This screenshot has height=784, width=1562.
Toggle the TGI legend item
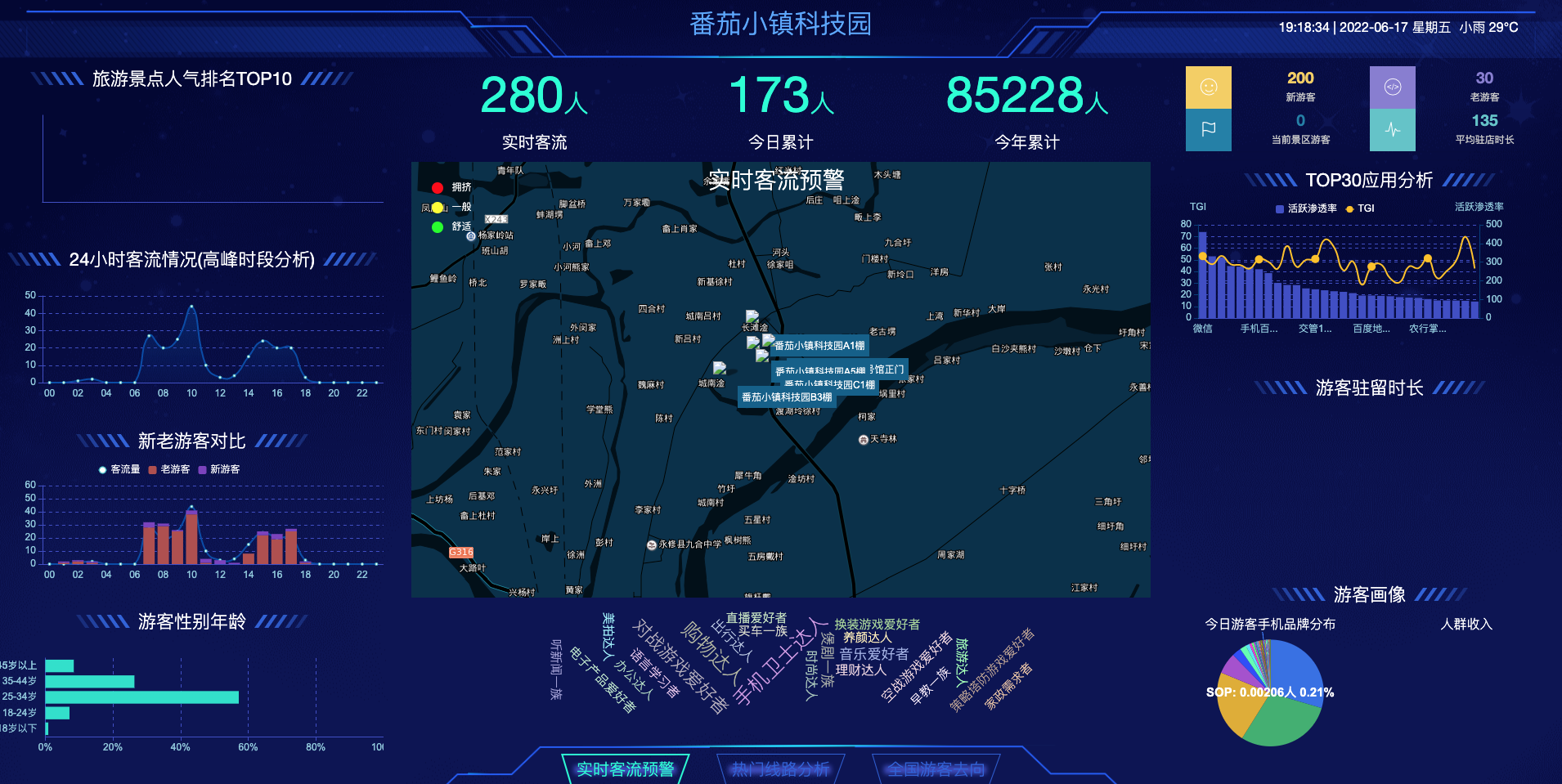pyautogui.click(x=1360, y=208)
